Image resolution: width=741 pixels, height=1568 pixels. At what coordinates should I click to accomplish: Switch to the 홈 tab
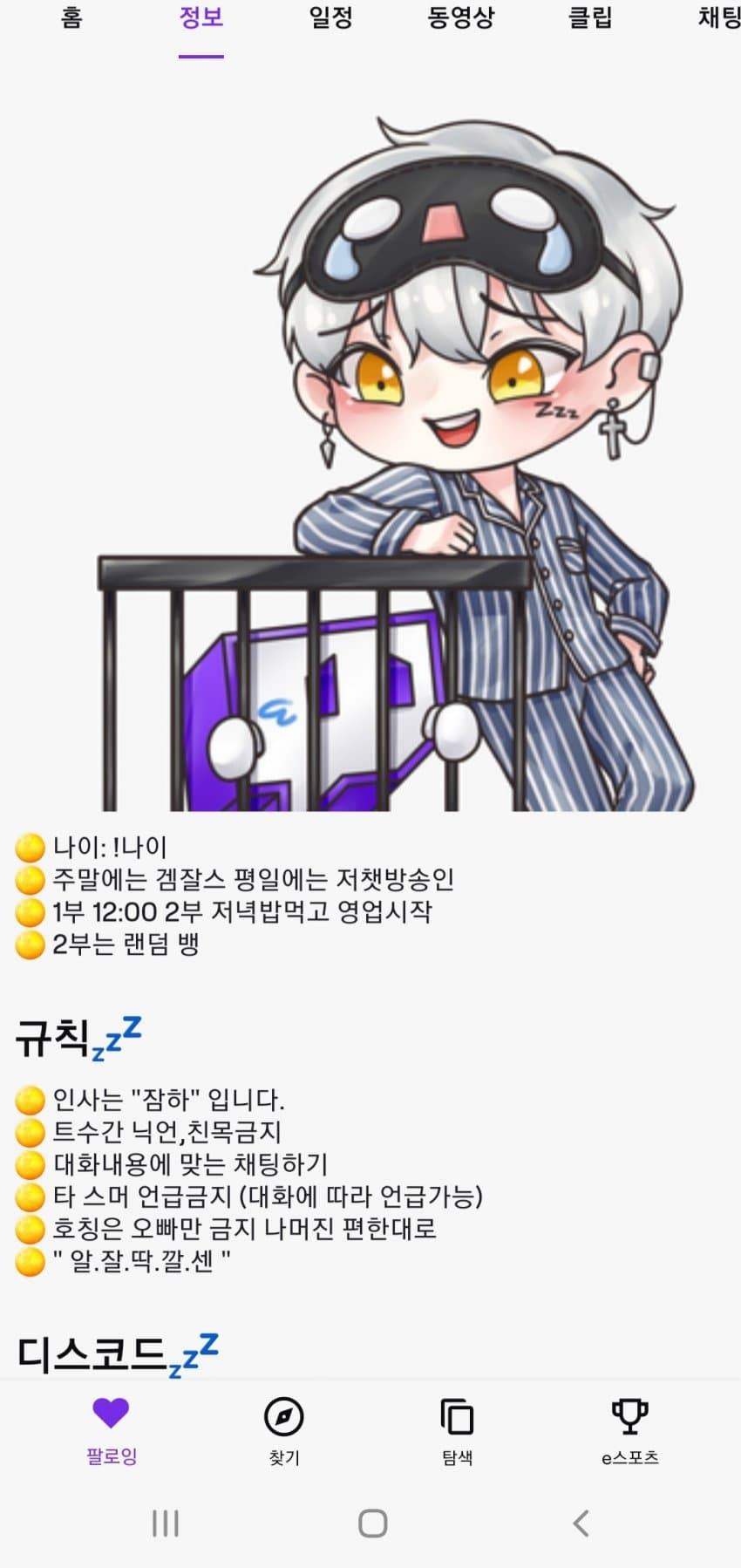71,17
